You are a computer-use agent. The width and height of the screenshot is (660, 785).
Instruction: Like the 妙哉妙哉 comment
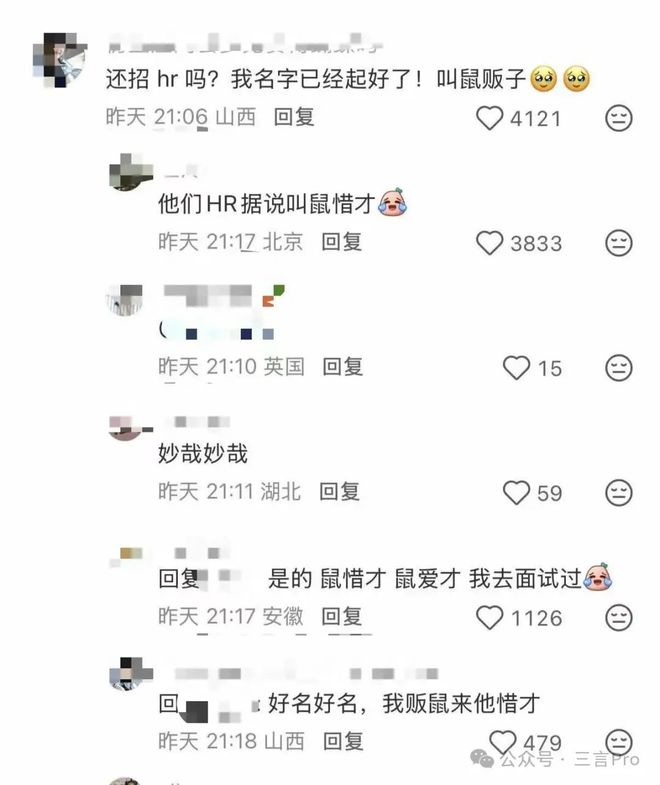point(516,493)
